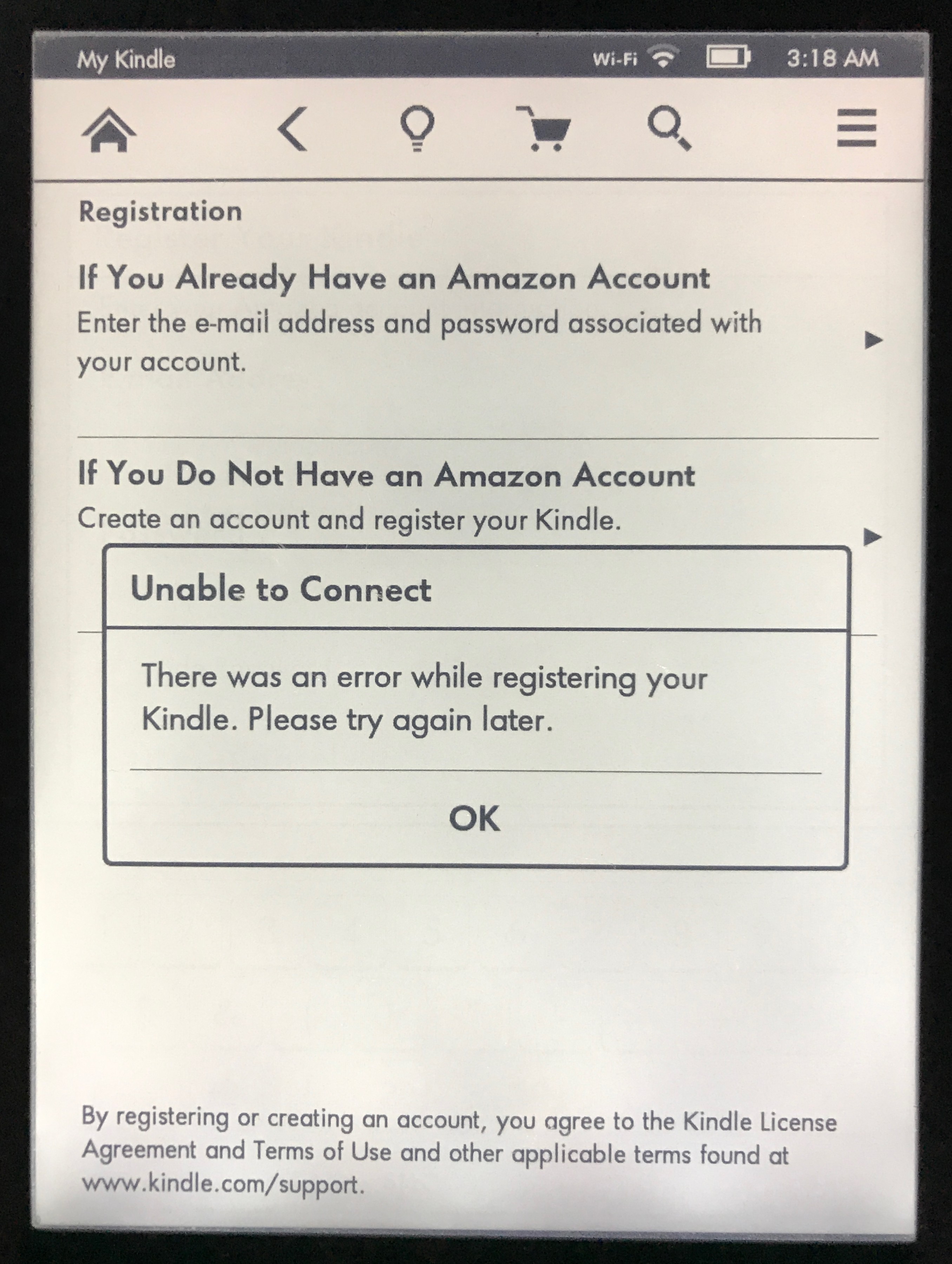Go to the Kindle home screen
The image size is (952, 1264).
(x=109, y=130)
